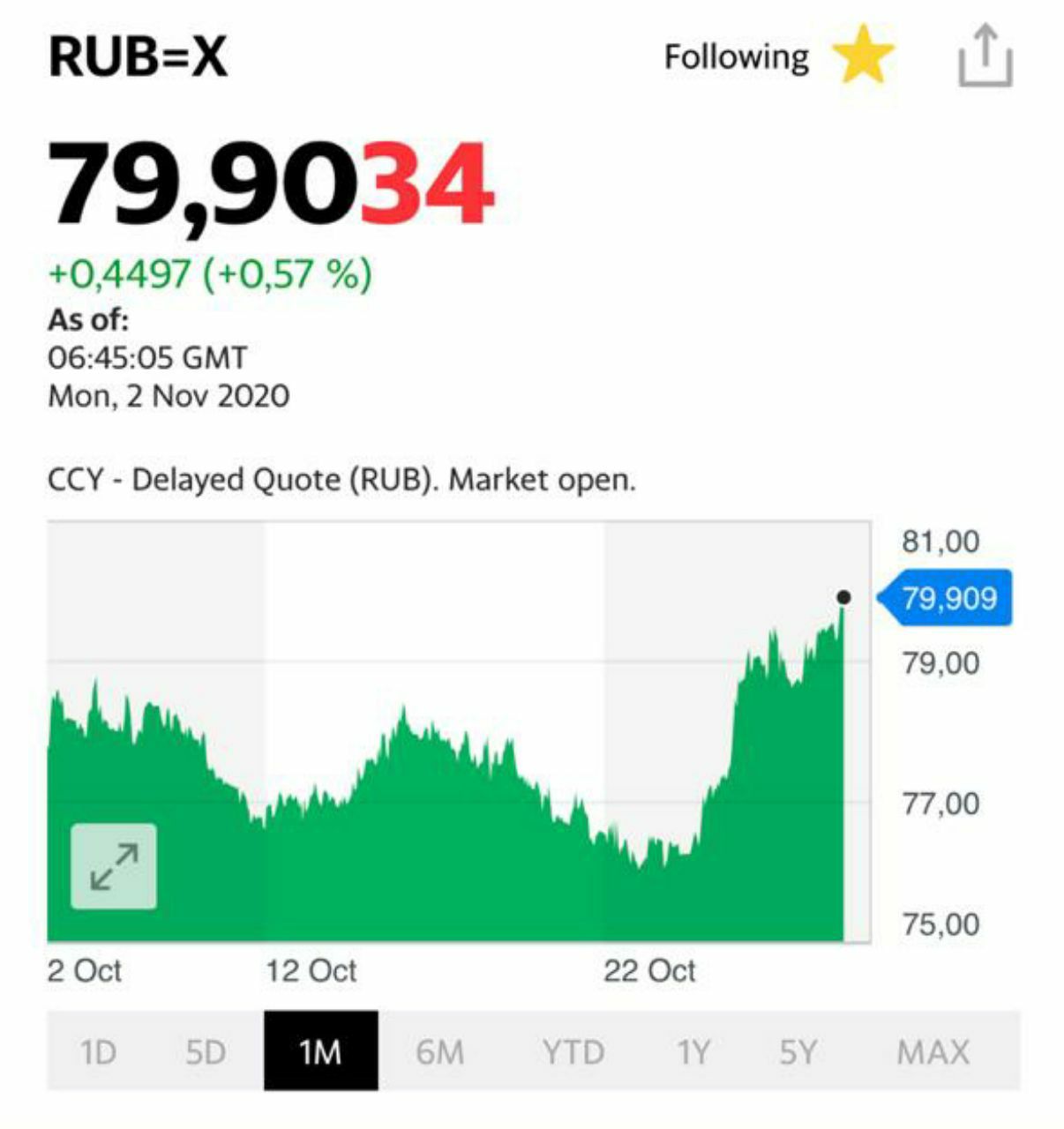The height and width of the screenshot is (1129, 1064).
Task: Show the 6M chart range
Action: click(439, 1051)
